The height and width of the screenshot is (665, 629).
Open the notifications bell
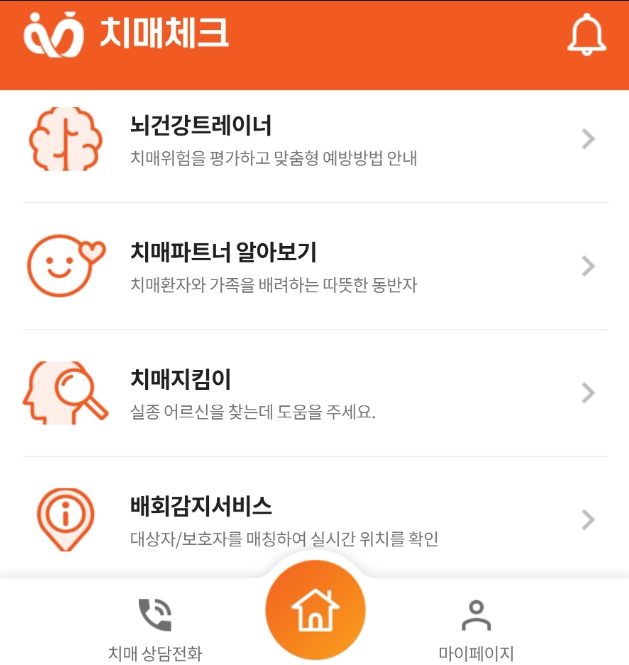(x=586, y=36)
